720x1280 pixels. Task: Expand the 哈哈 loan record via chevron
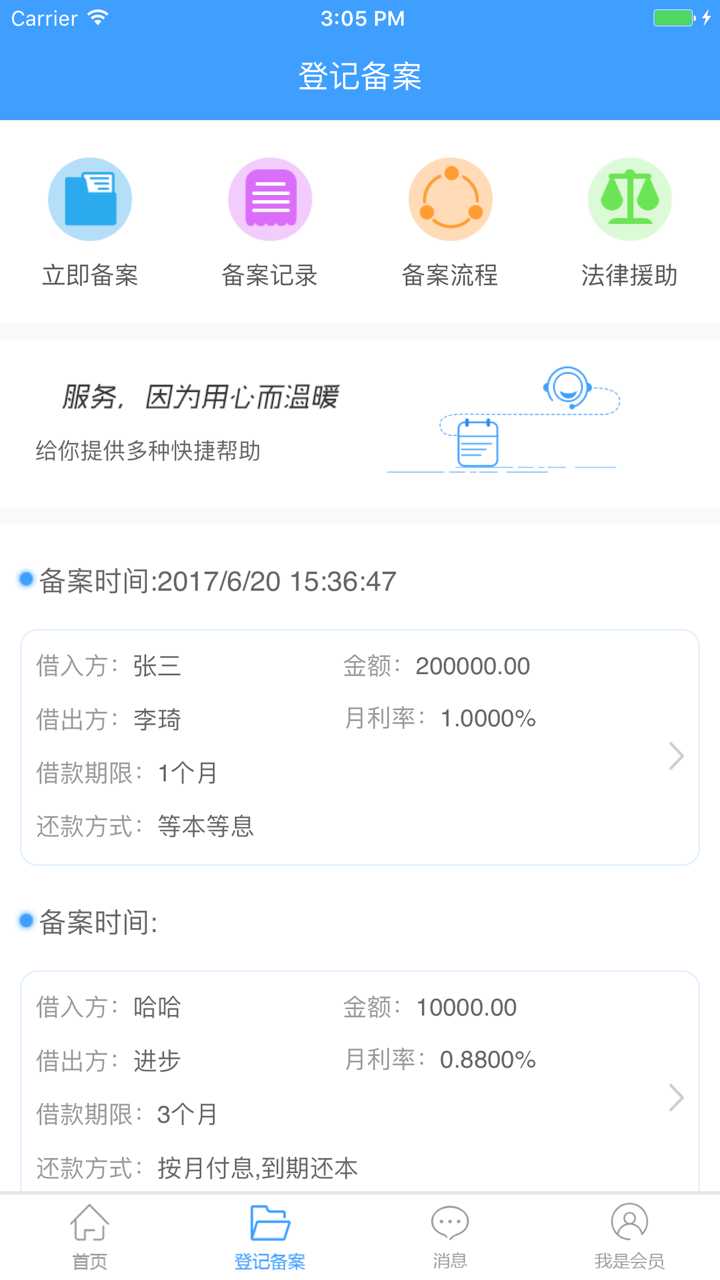[x=676, y=1098]
